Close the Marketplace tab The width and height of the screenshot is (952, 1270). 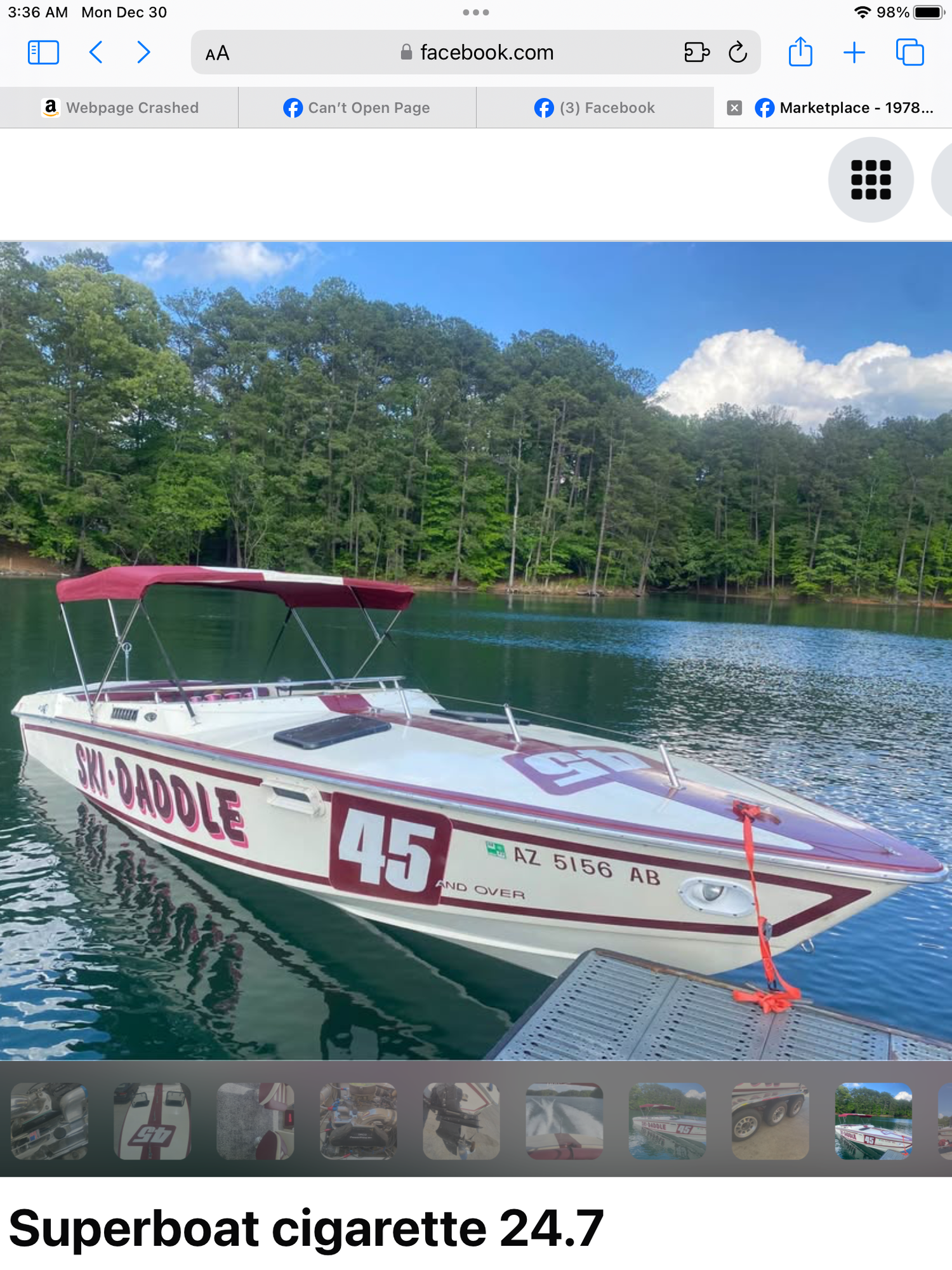pyautogui.click(x=734, y=108)
